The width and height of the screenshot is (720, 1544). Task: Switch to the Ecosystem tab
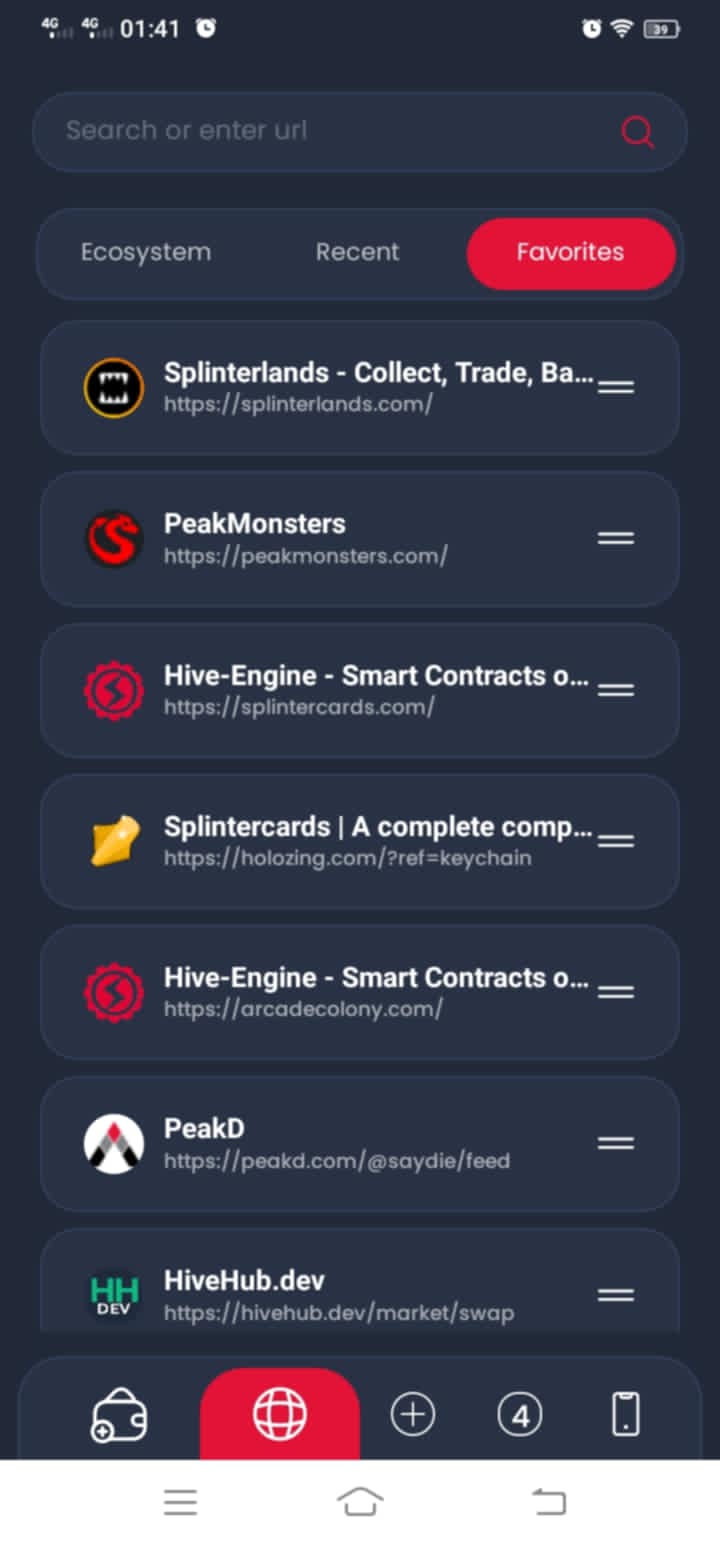[146, 252]
